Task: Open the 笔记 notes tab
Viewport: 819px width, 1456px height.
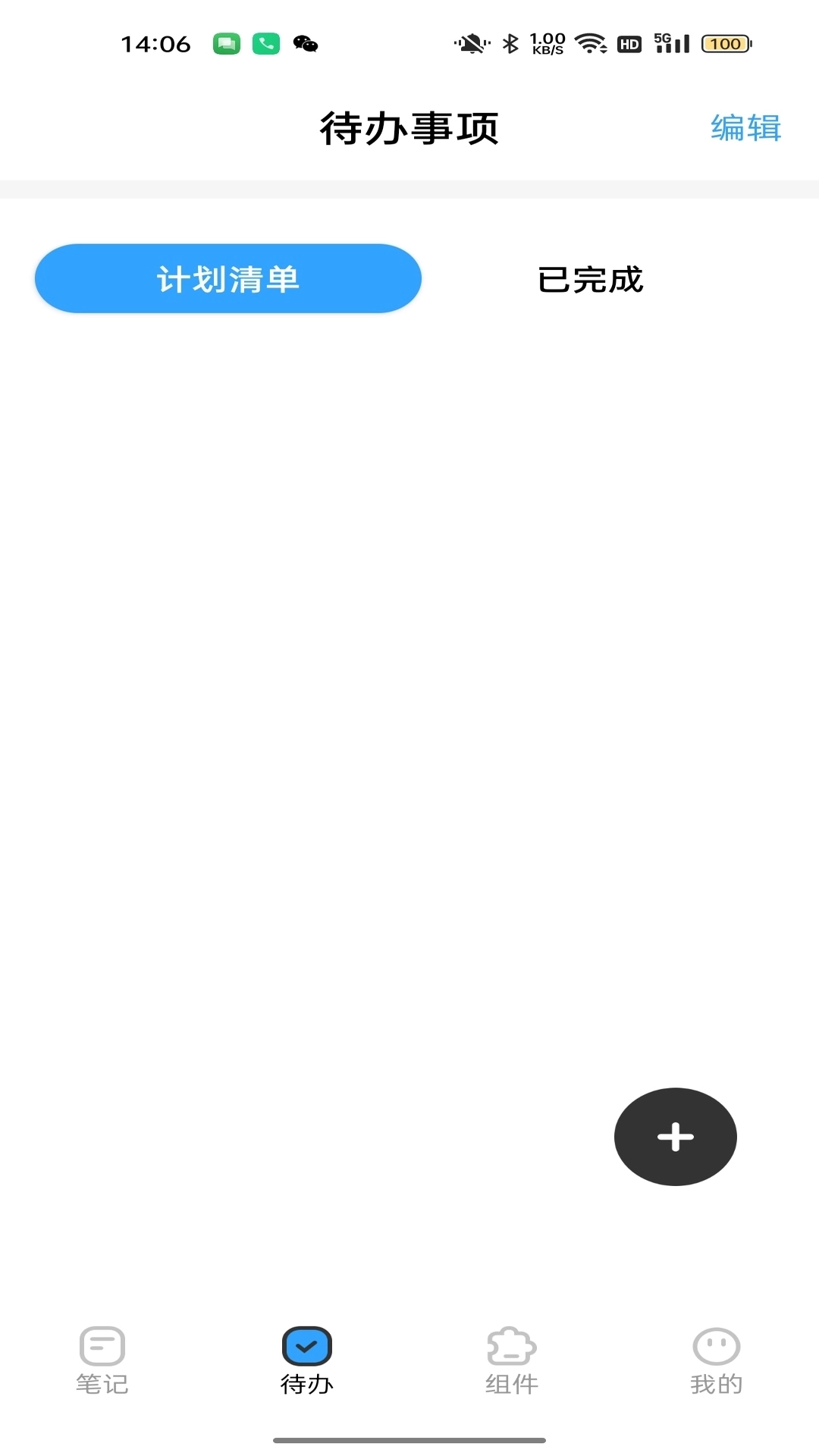Action: [x=102, y=1361]
